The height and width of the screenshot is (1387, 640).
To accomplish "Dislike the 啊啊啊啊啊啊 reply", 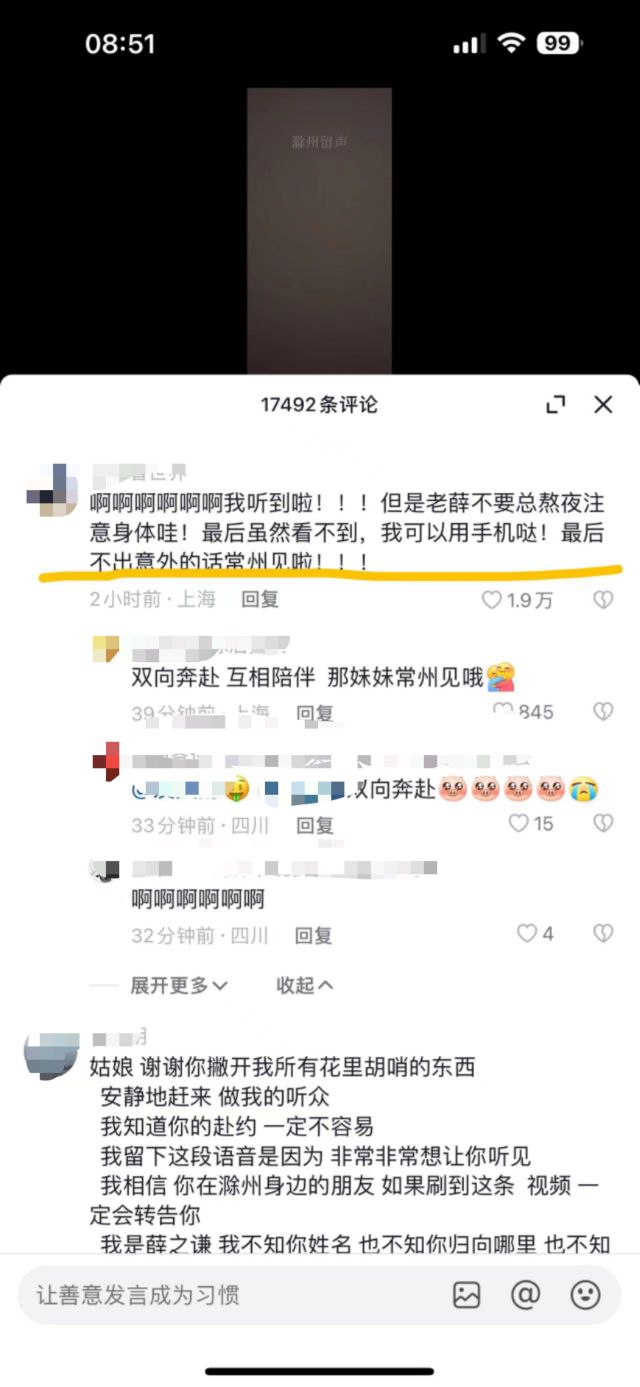I will pyautogui.click(x=603, y=934).
